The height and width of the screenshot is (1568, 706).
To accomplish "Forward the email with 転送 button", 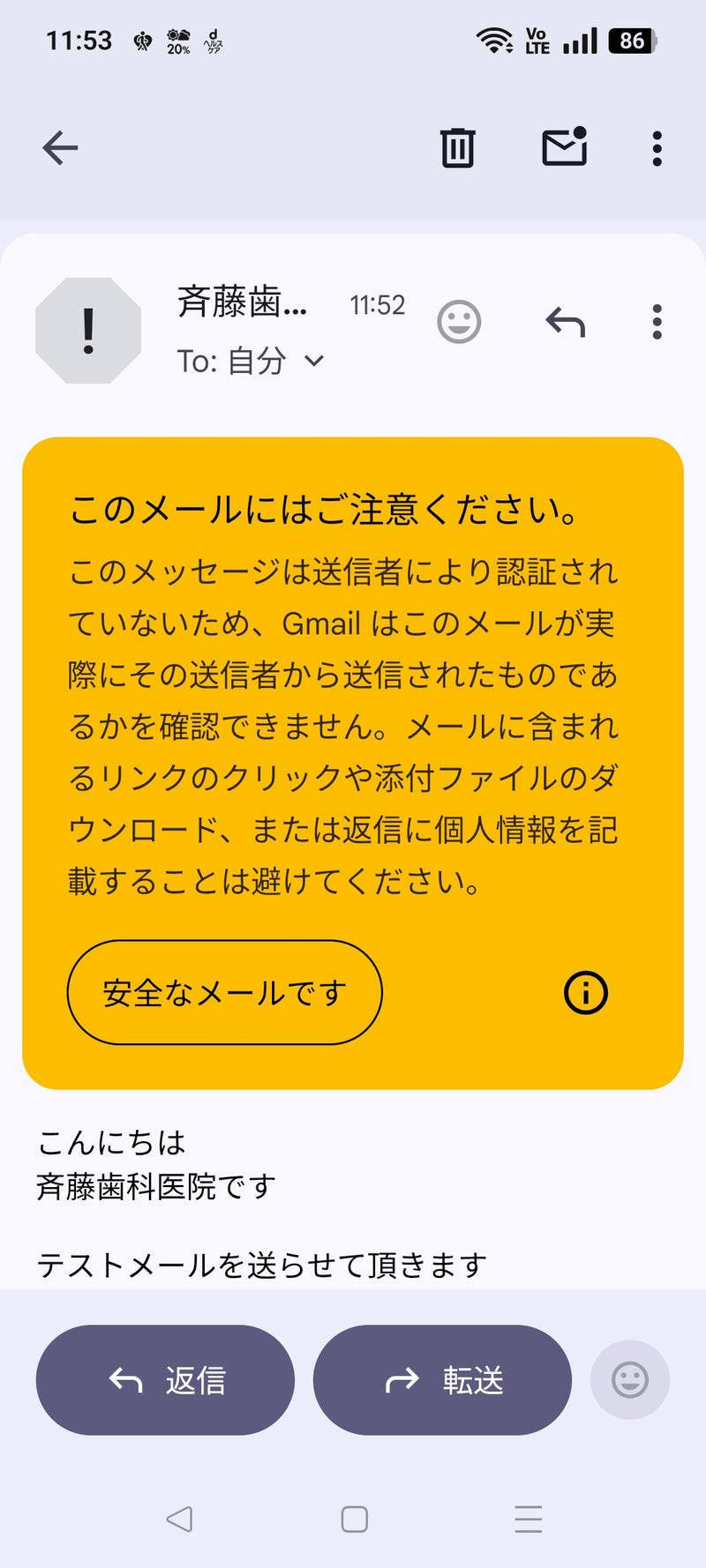I will point(442,1379).
